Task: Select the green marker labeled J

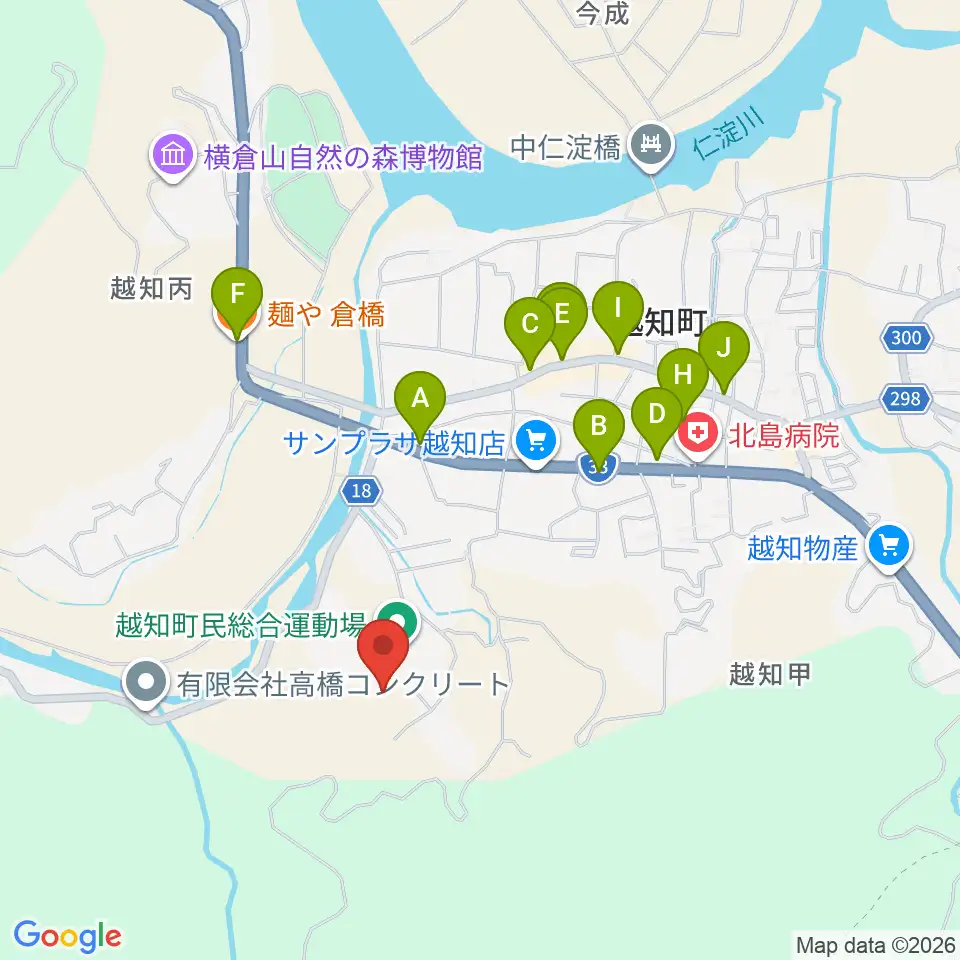Action: tap(724, 356)
